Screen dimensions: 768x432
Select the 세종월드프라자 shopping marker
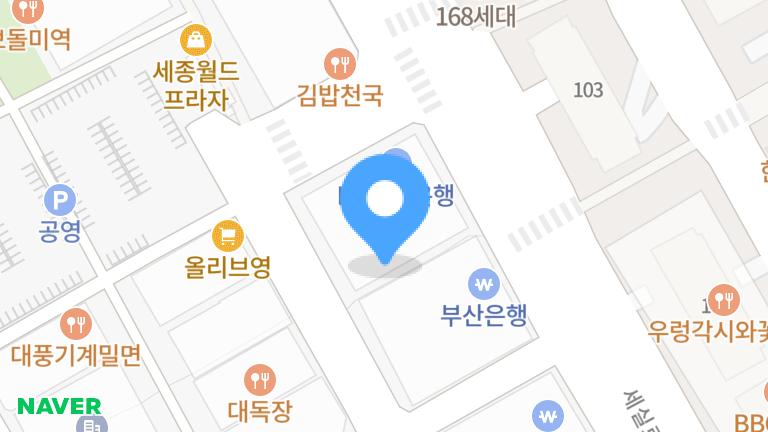197,41
